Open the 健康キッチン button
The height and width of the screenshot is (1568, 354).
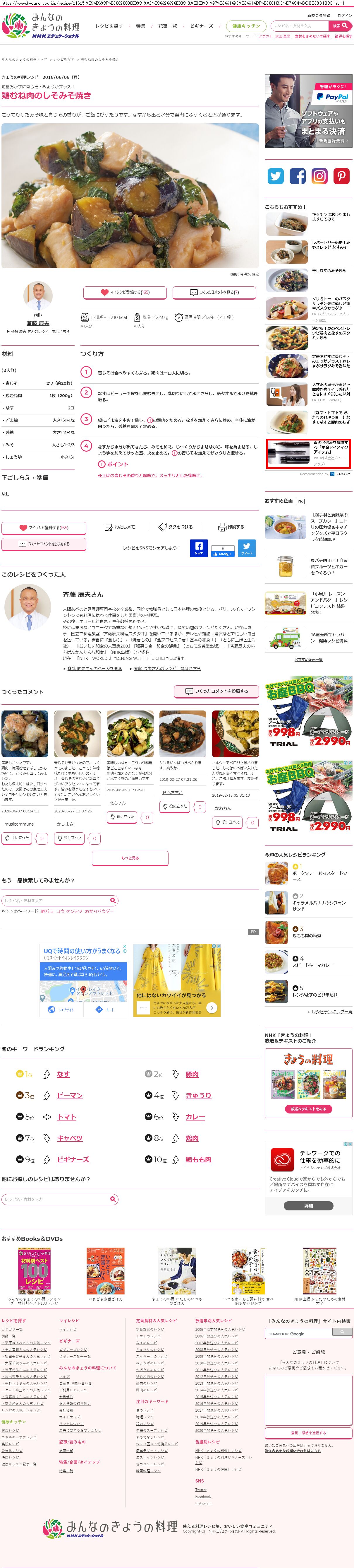[x=246, y=26]
